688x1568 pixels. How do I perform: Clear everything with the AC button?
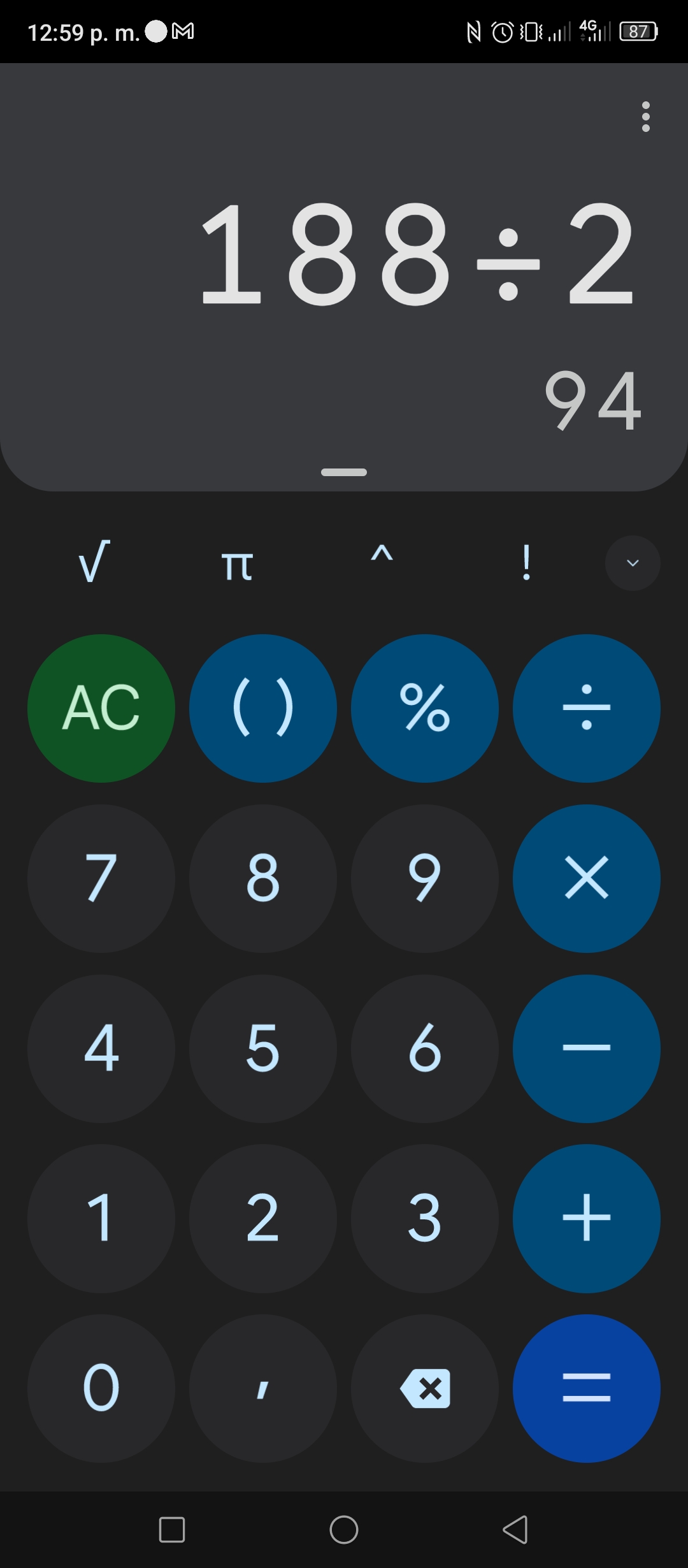click(101, 708)
